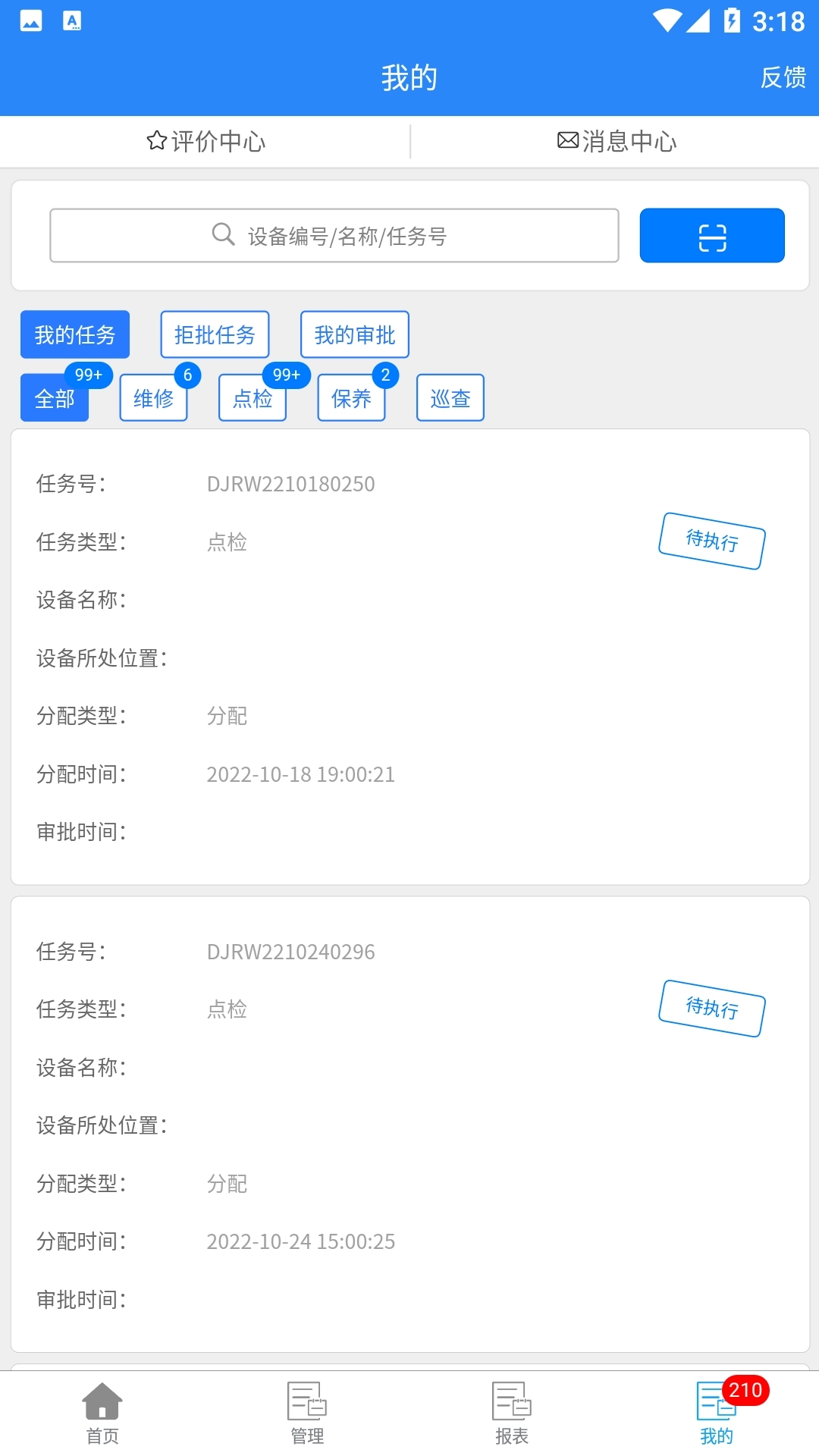Enable the 我的审批 filter
819x1456 pixels.
click(355, 334)
